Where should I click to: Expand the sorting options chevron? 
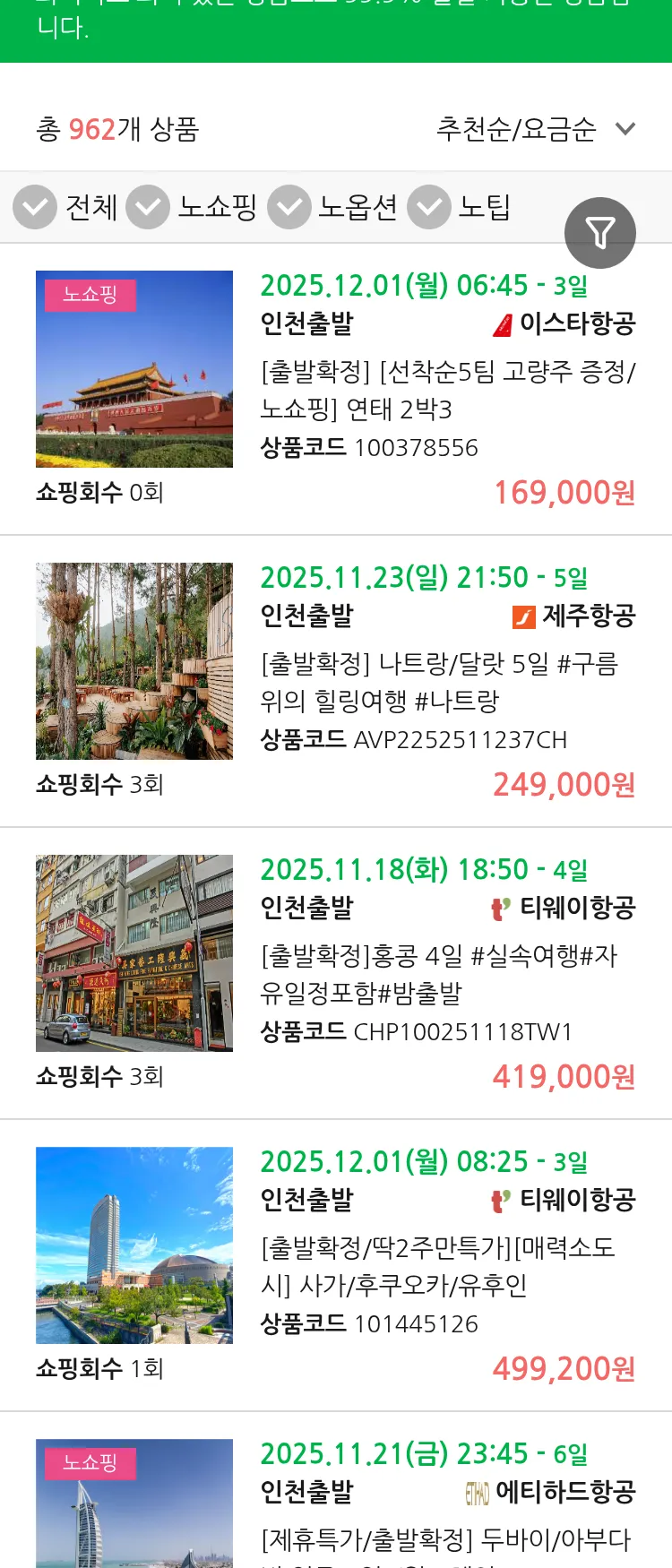[x=625, y=128]
